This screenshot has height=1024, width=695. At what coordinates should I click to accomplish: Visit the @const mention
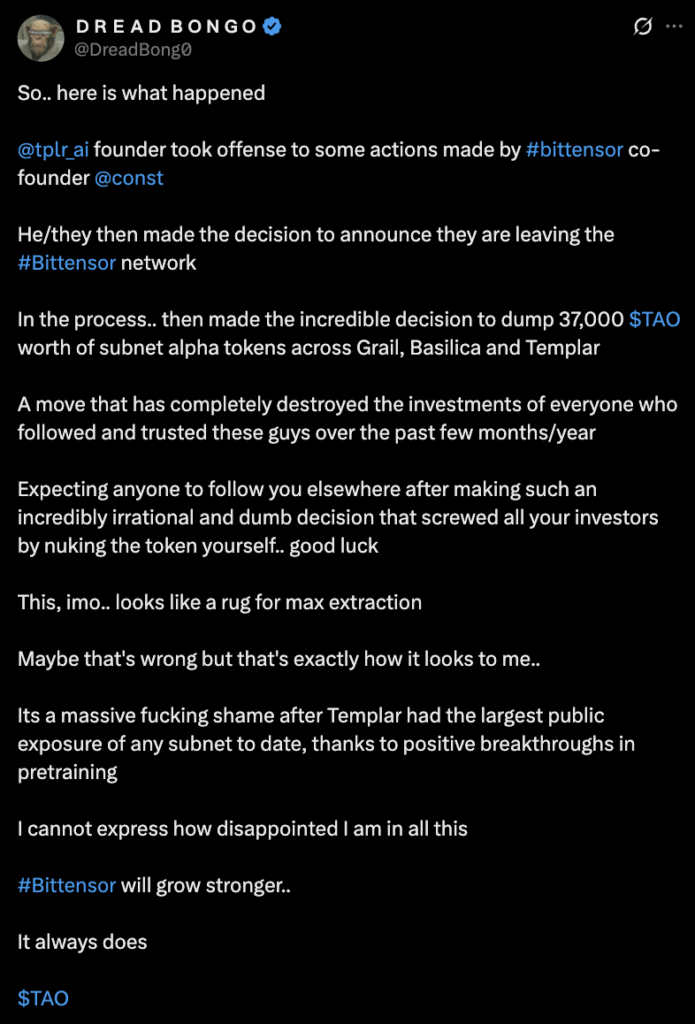click(x=129, y=178)
